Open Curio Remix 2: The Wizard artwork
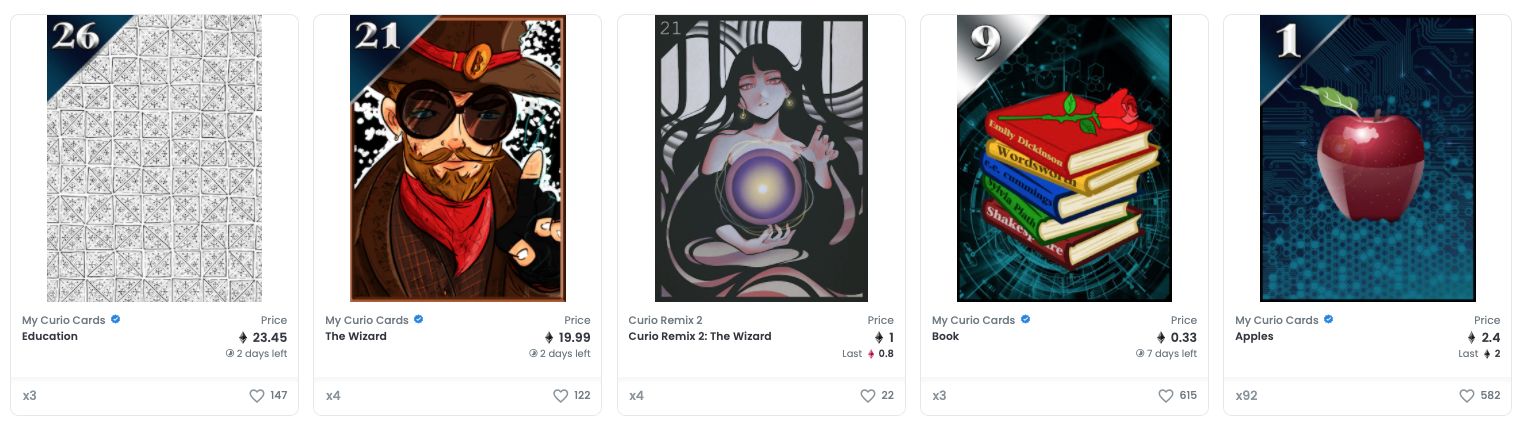 coord(761,158)
